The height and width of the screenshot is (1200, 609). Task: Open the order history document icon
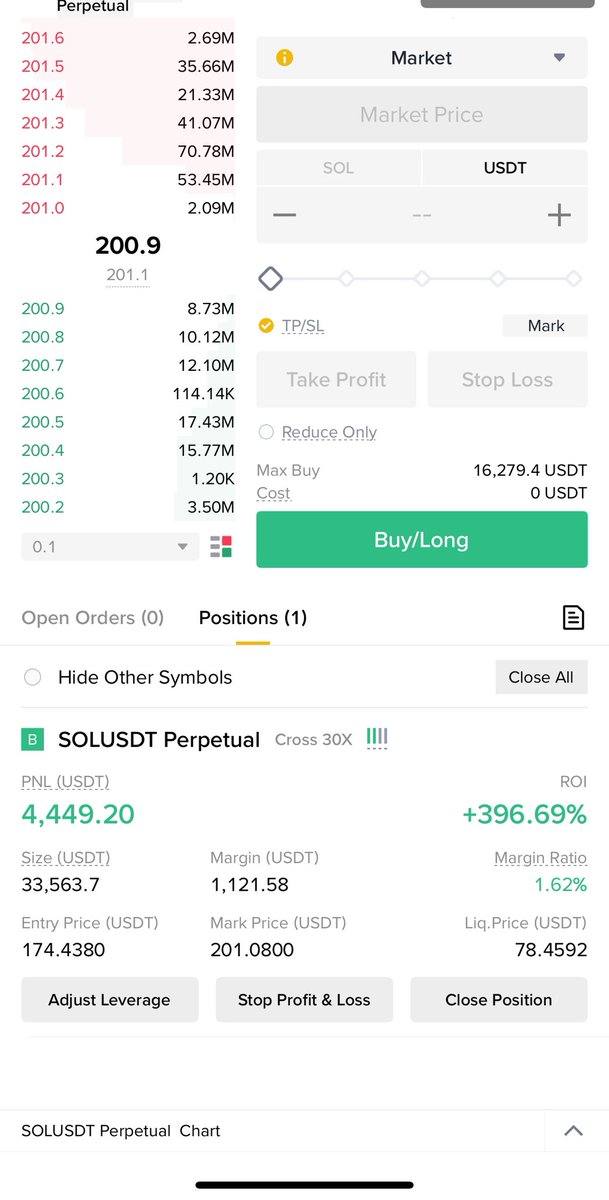(x=573, y=618)
